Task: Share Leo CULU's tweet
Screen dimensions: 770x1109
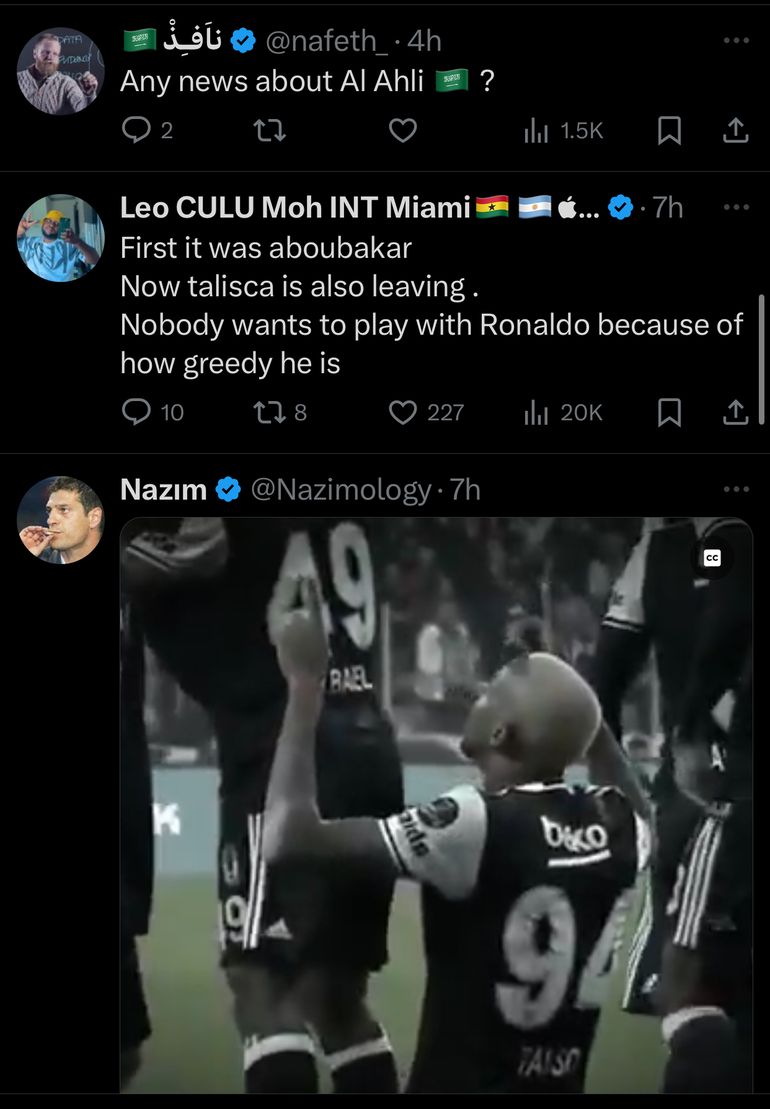Action: (735, 412)
